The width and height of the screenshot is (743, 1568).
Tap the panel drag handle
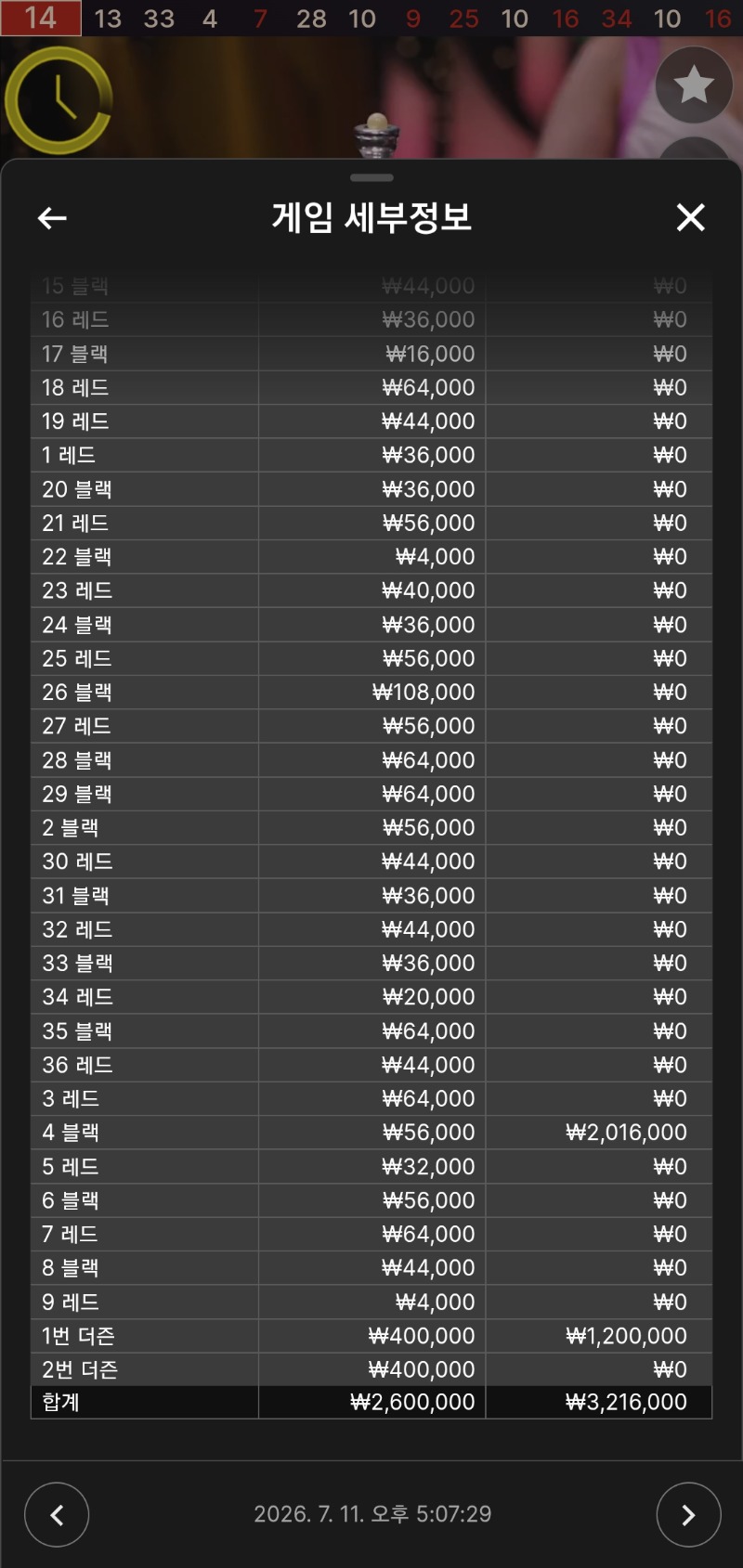point(371,177)
